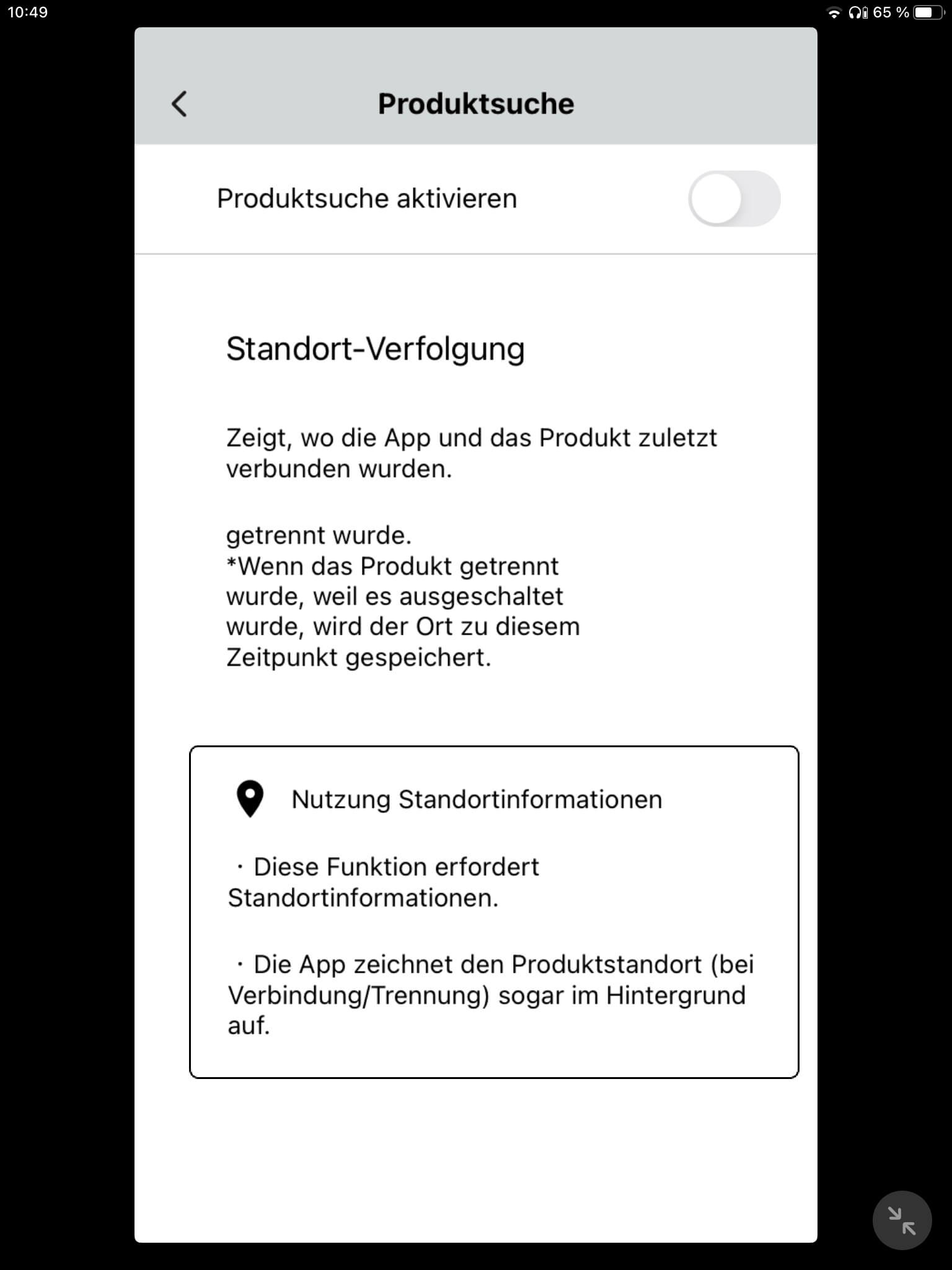Tap the shrink-view arrows button
The width and height of the screenshot is (952, 1270).
901,1220
